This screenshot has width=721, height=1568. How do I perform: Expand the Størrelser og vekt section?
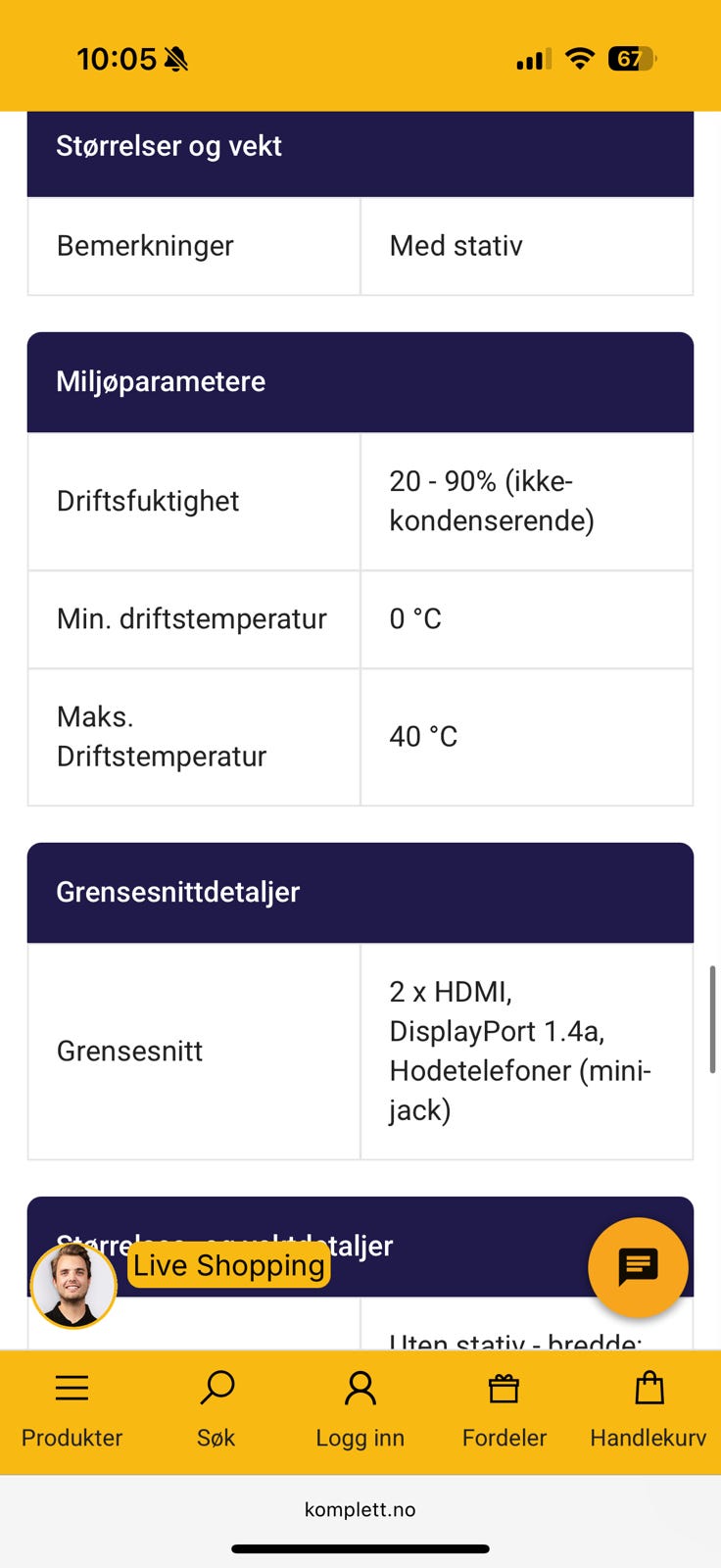coord(360,145)
